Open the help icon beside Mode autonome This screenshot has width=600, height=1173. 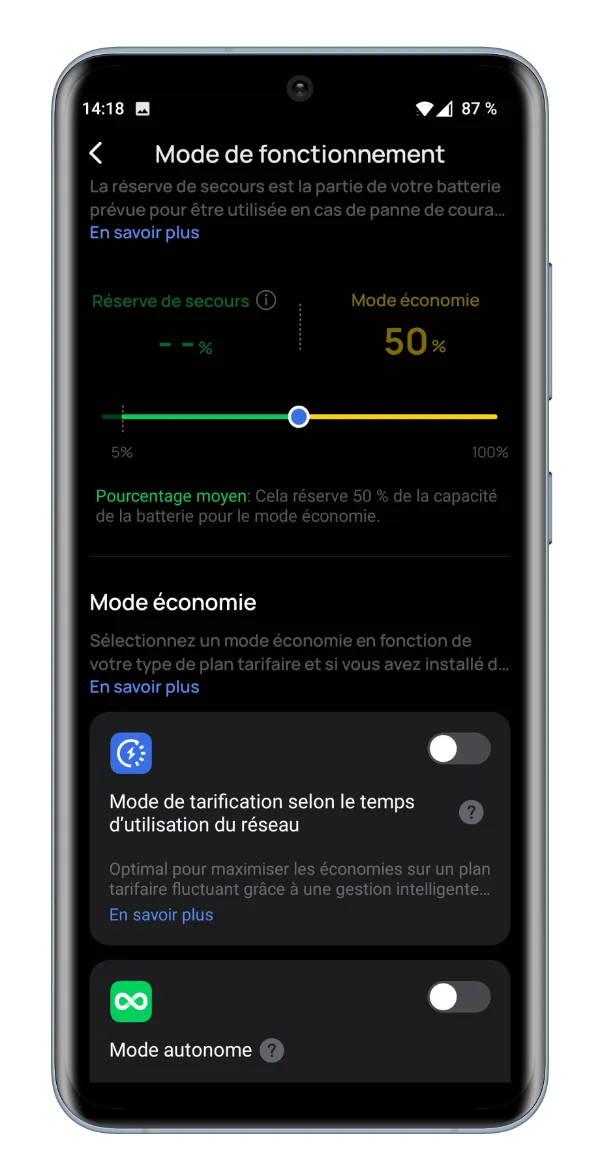272,1050
